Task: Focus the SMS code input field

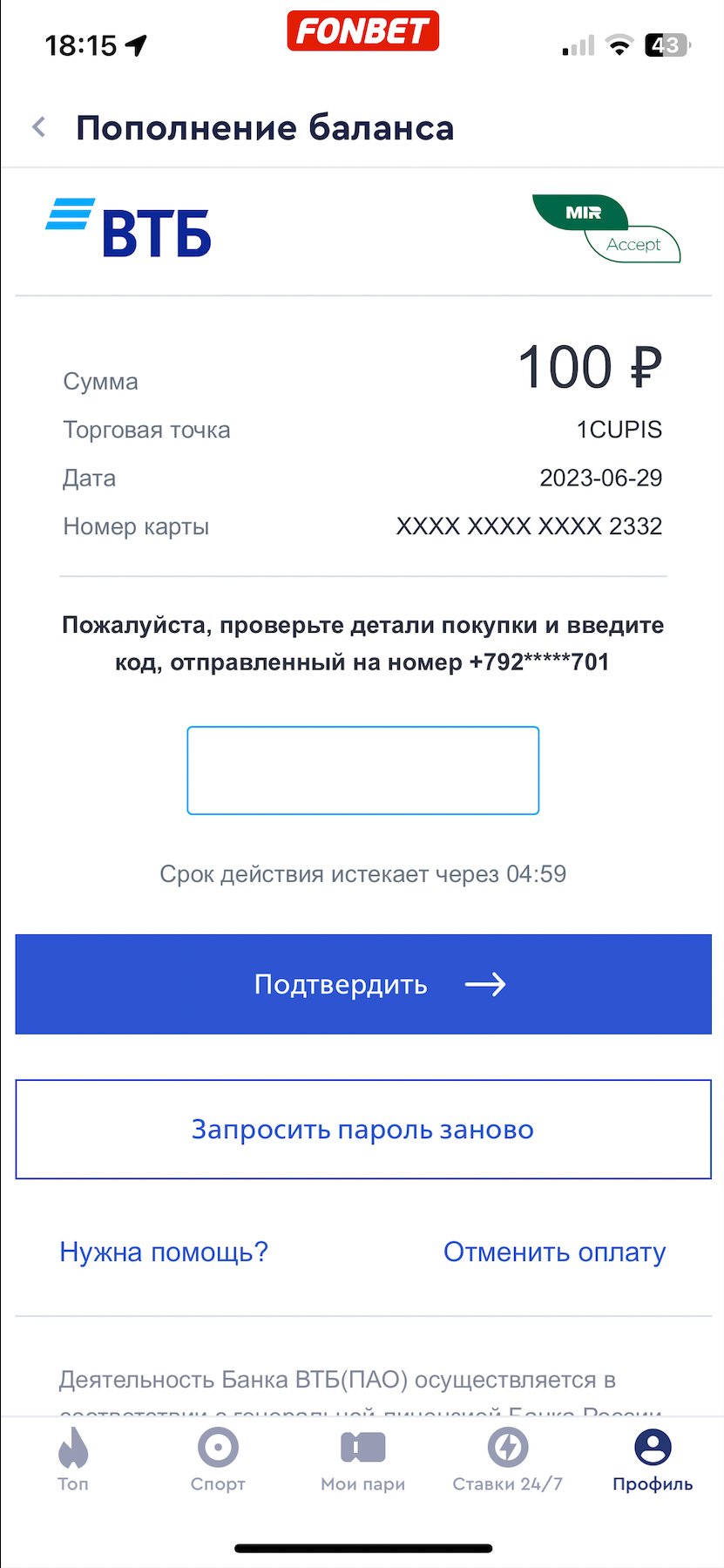Action: tap(362, 770)
